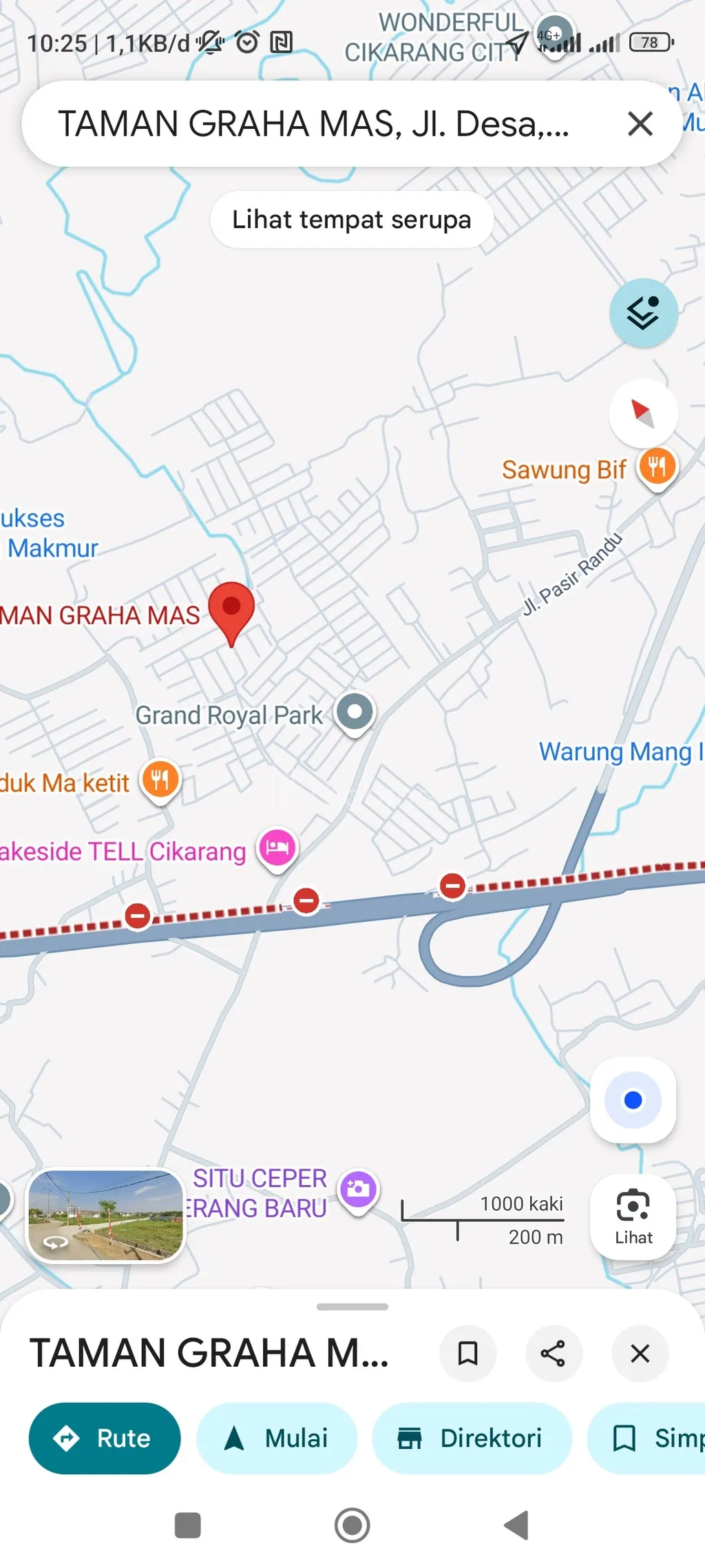705x1568 pixels.
Task: Select the Waduk Ma ketit dining icon
Action: 160,779
